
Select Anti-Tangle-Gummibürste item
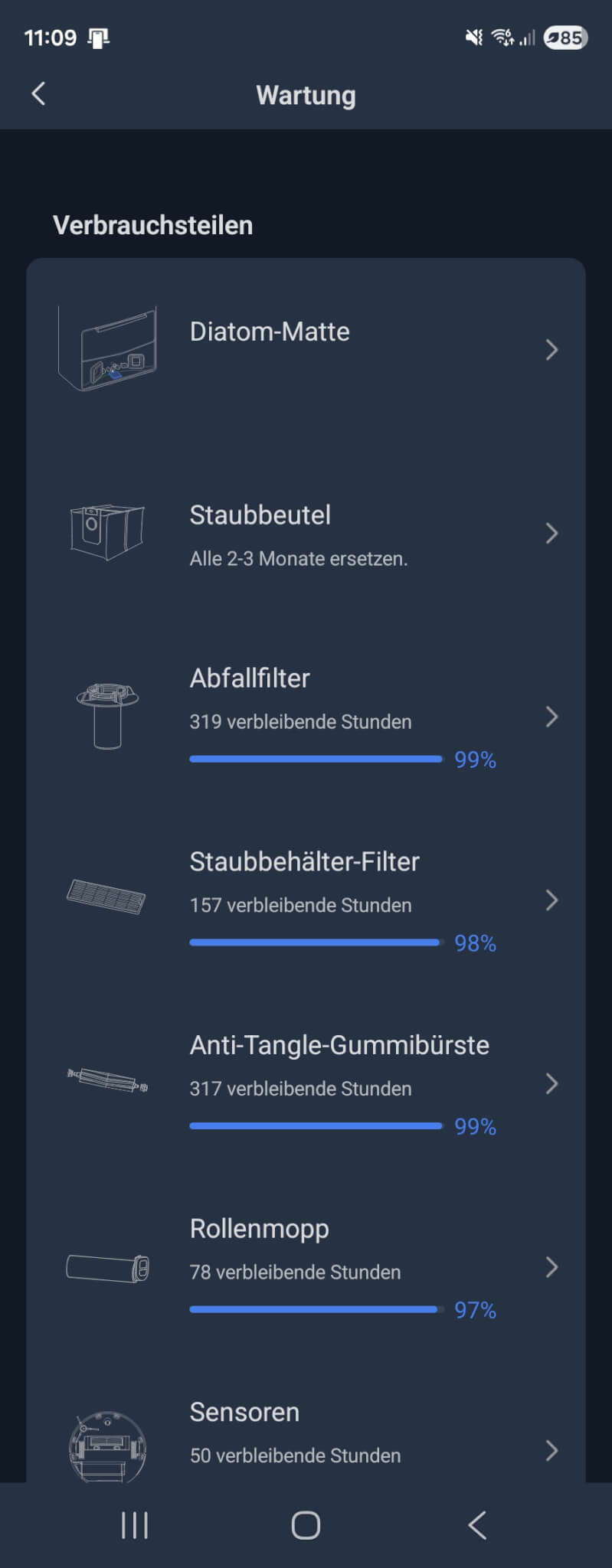pyautogui.click(x=306, y=1083)
